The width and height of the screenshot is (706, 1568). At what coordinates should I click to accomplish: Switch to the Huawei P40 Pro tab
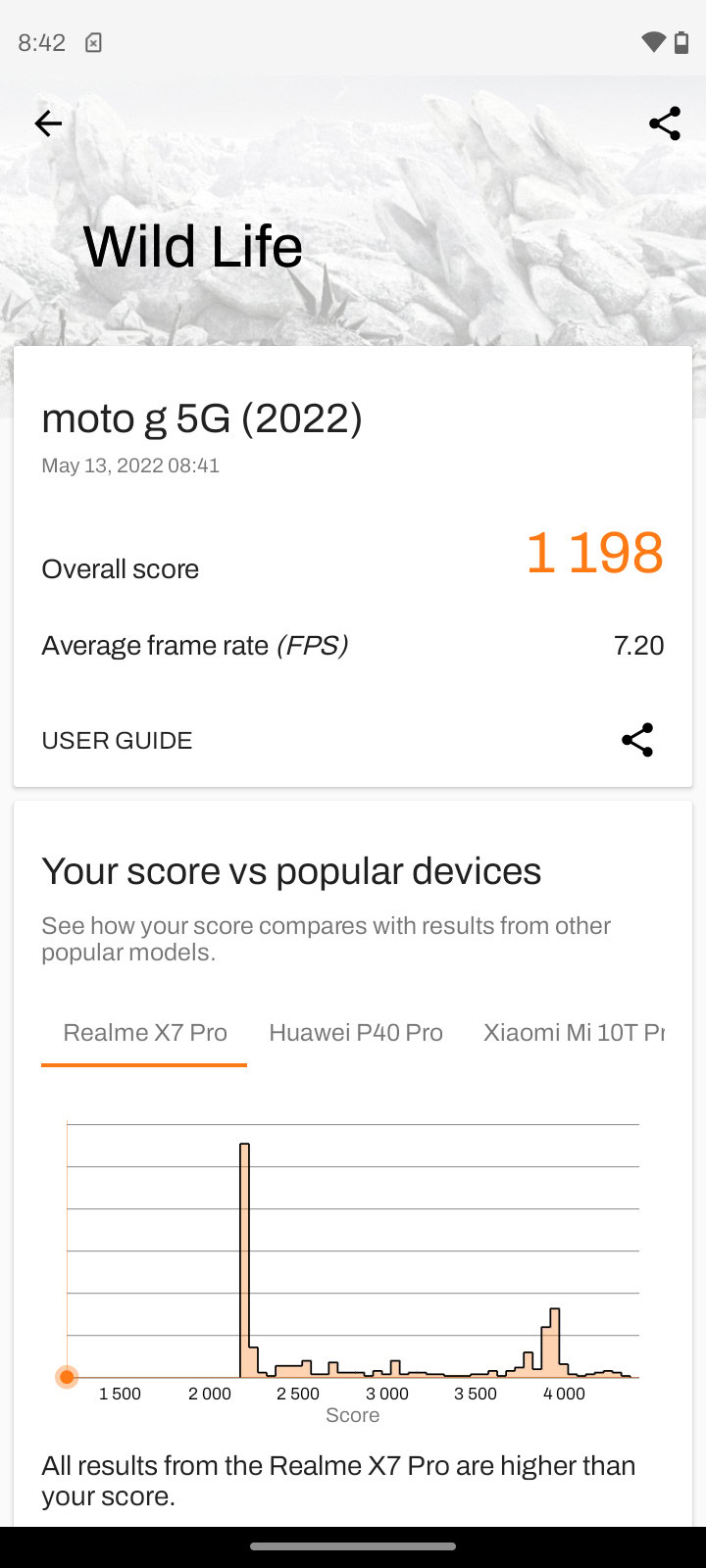click(x=356, y=1033)
